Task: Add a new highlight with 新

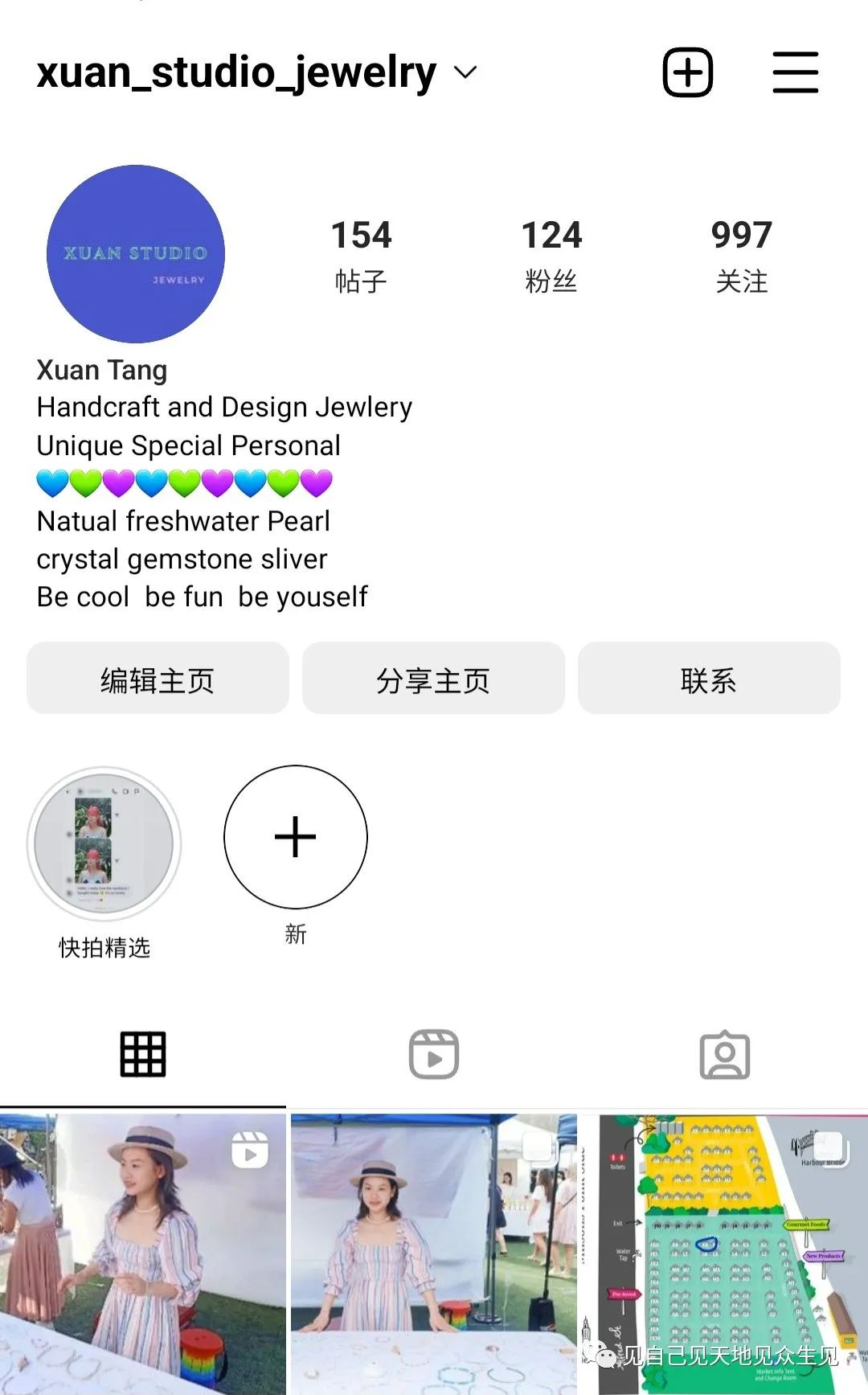Action: click(x=296, y=837)
